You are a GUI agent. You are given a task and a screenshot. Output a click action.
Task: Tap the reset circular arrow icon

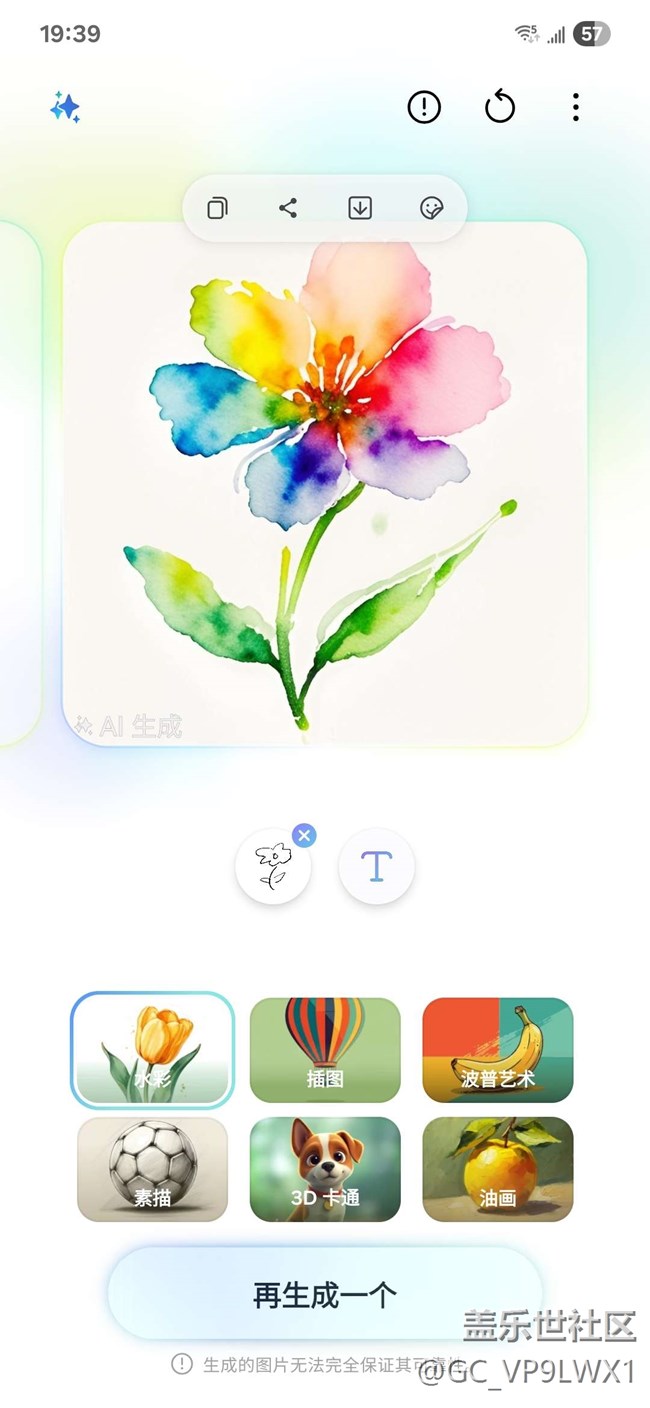pyautogui.click(x=500, y=107)
